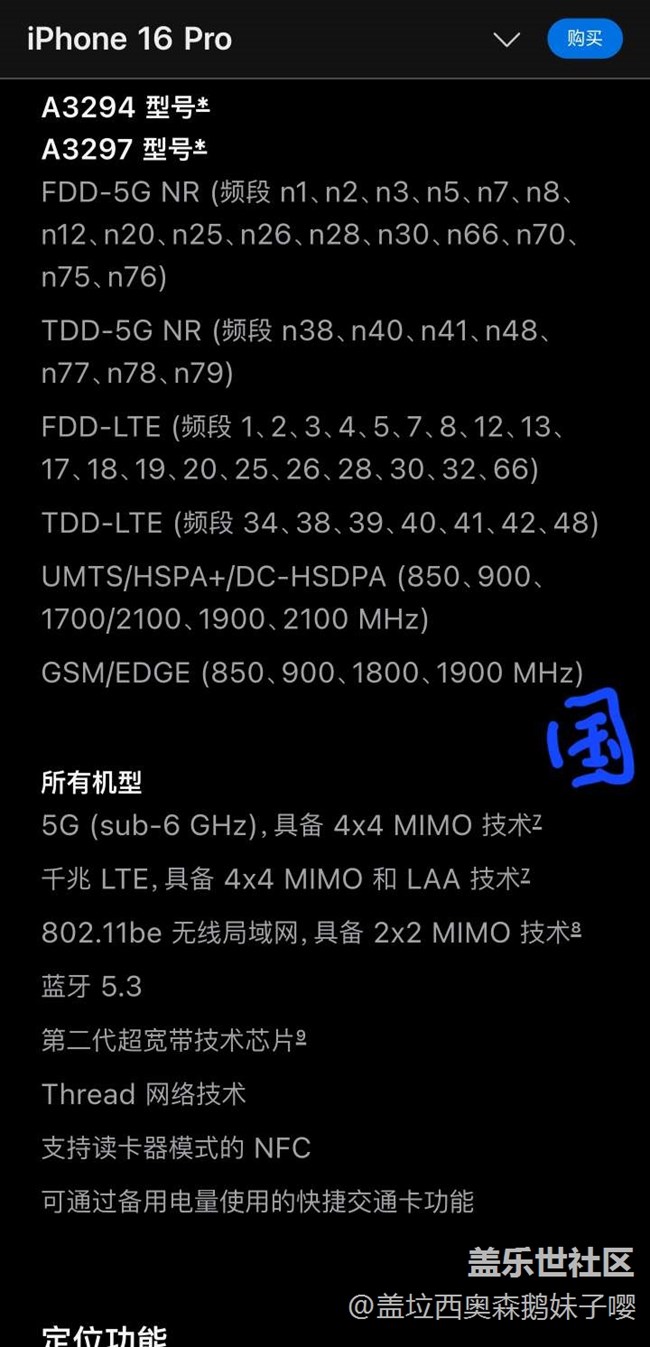The image size is (650, 1347).
Task: Open the footnote link beside A3294 型号
Action: [x=201, y=101]
